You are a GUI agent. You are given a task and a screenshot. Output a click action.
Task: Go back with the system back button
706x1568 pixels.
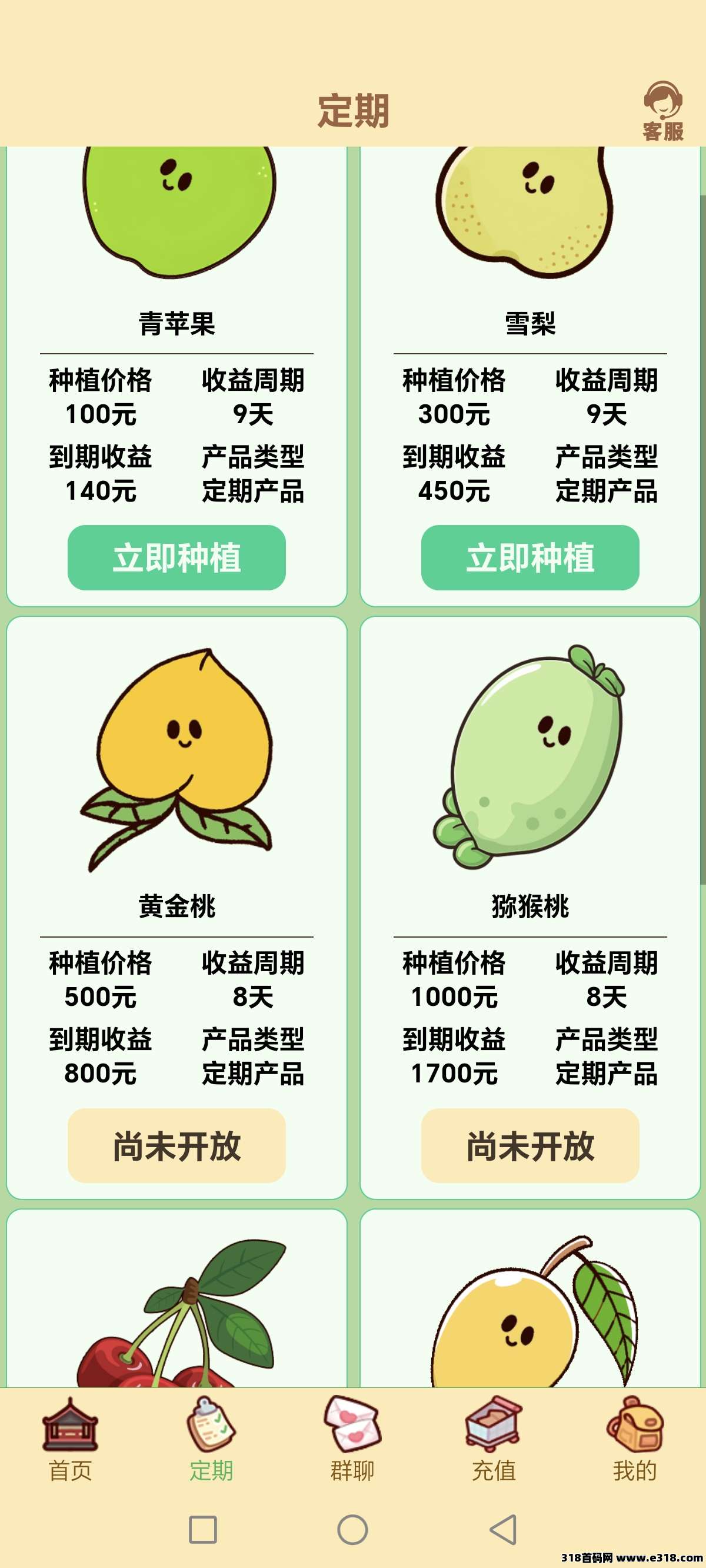(x=504, y=1530)
